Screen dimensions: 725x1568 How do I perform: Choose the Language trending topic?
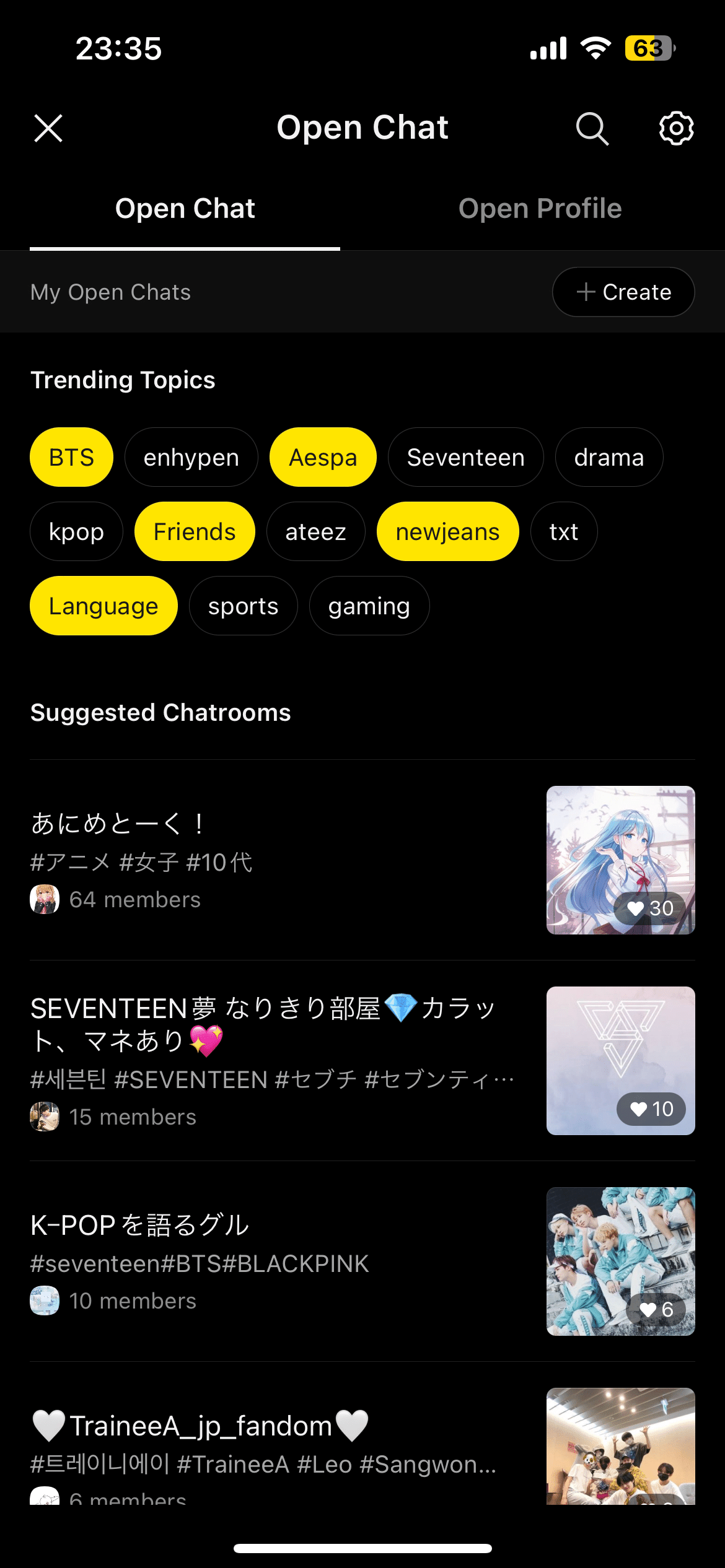103,606
